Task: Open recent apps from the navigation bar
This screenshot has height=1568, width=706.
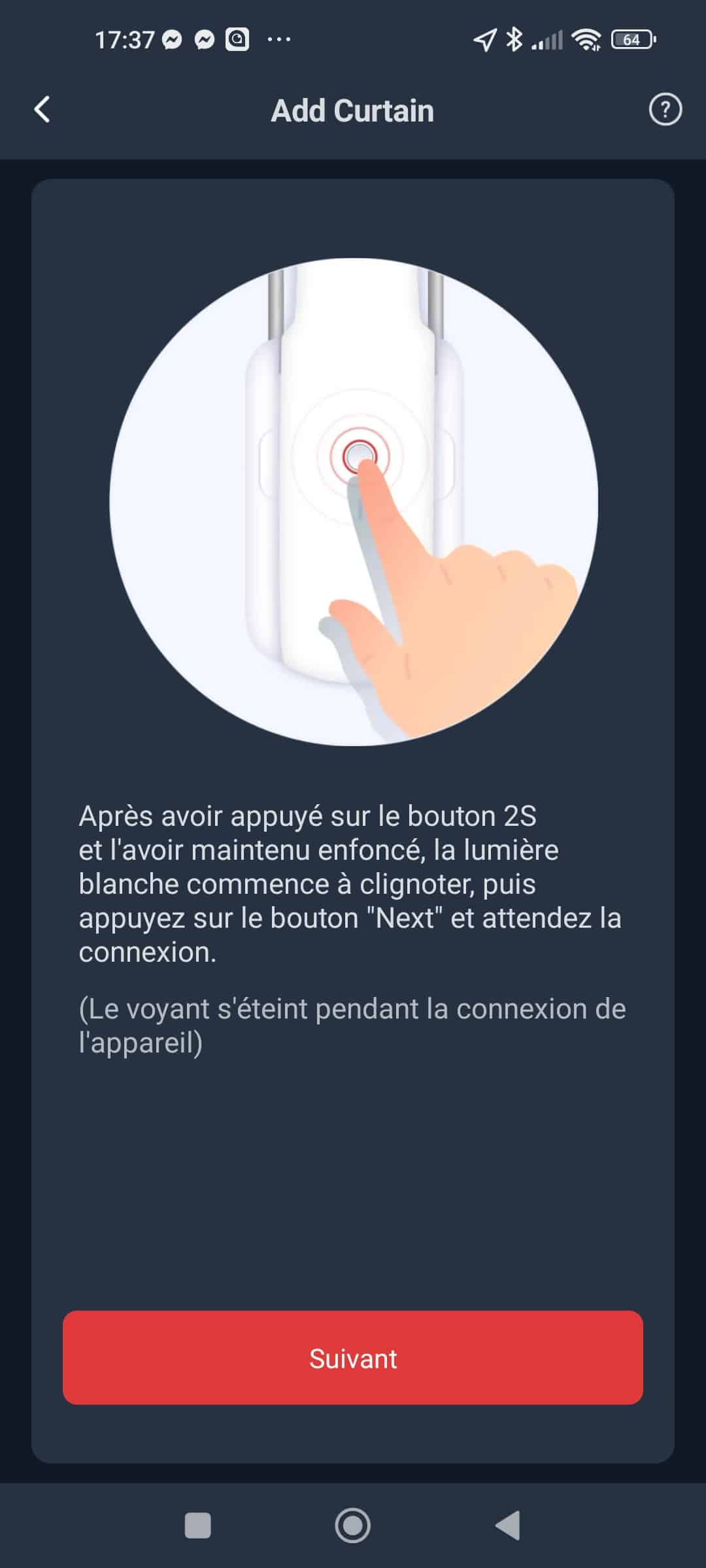Action: [x=198, y=1526]
